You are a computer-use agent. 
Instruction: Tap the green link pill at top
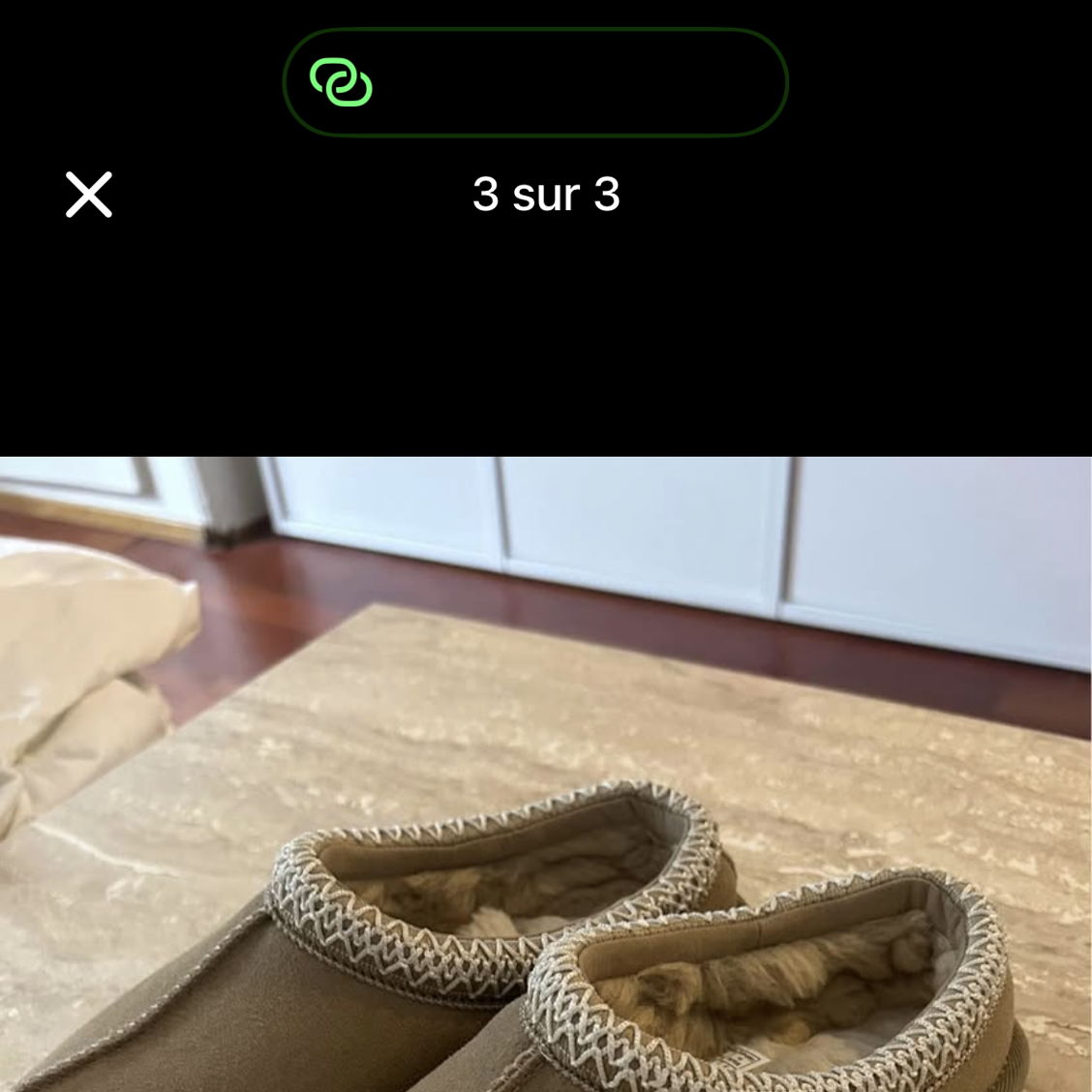point(534,82)
